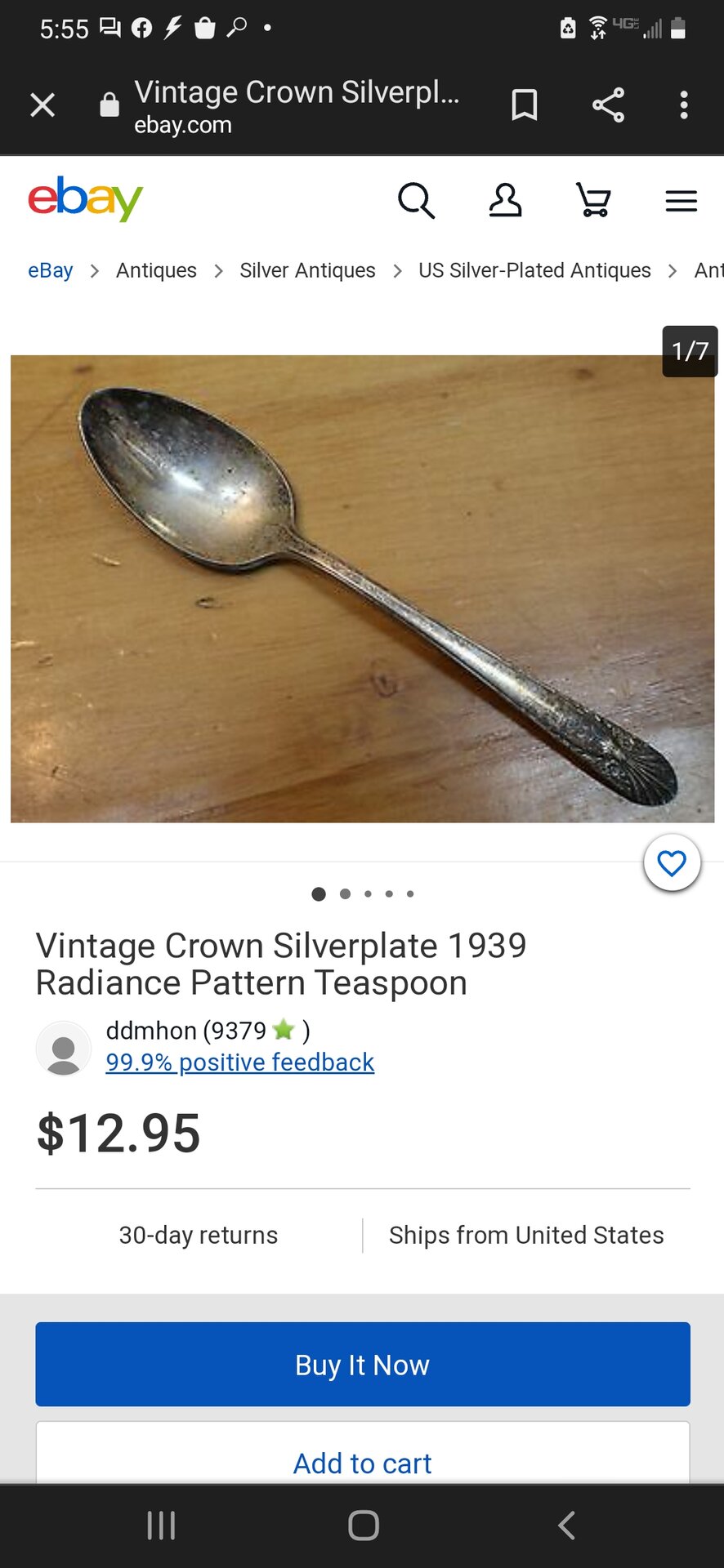View the shopping cart
This screenshot has width=724, height=1568.
coord(594,200)
